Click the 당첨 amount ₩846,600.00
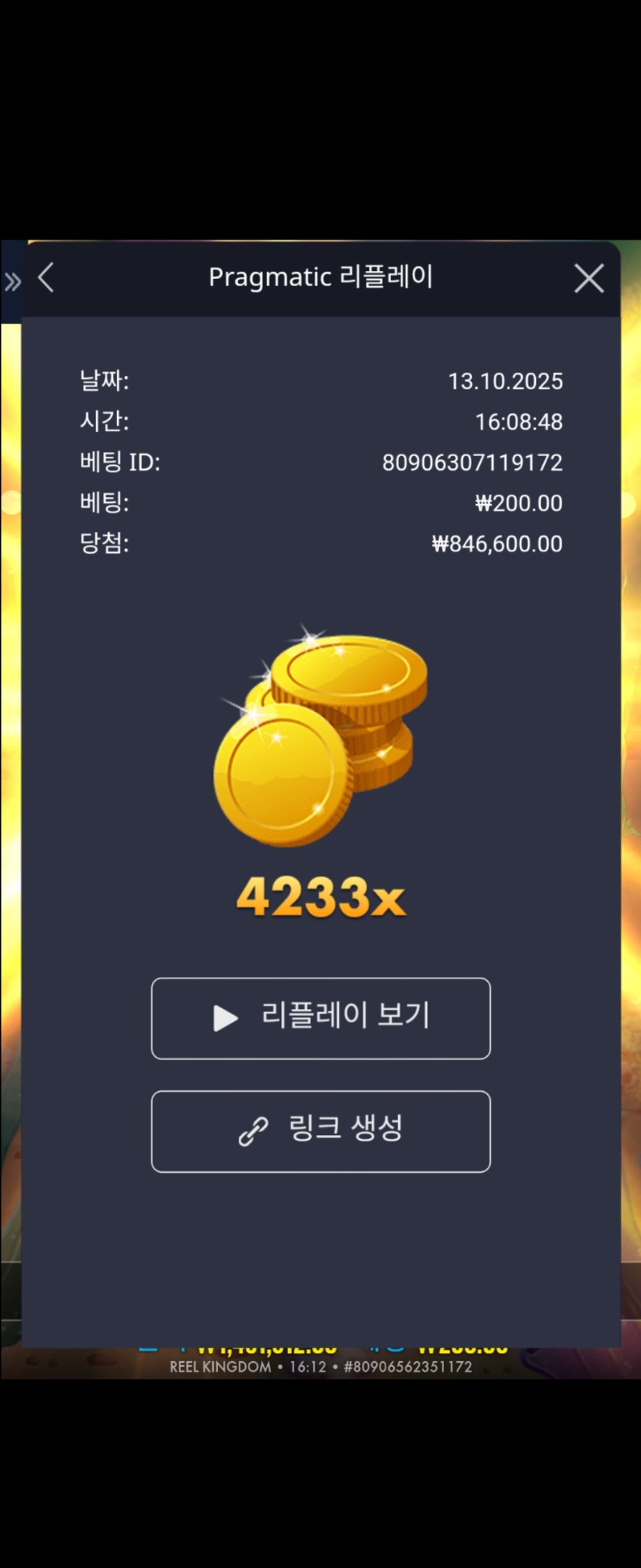The width and height of the screenshot is (641, 1568). point(498,544)
